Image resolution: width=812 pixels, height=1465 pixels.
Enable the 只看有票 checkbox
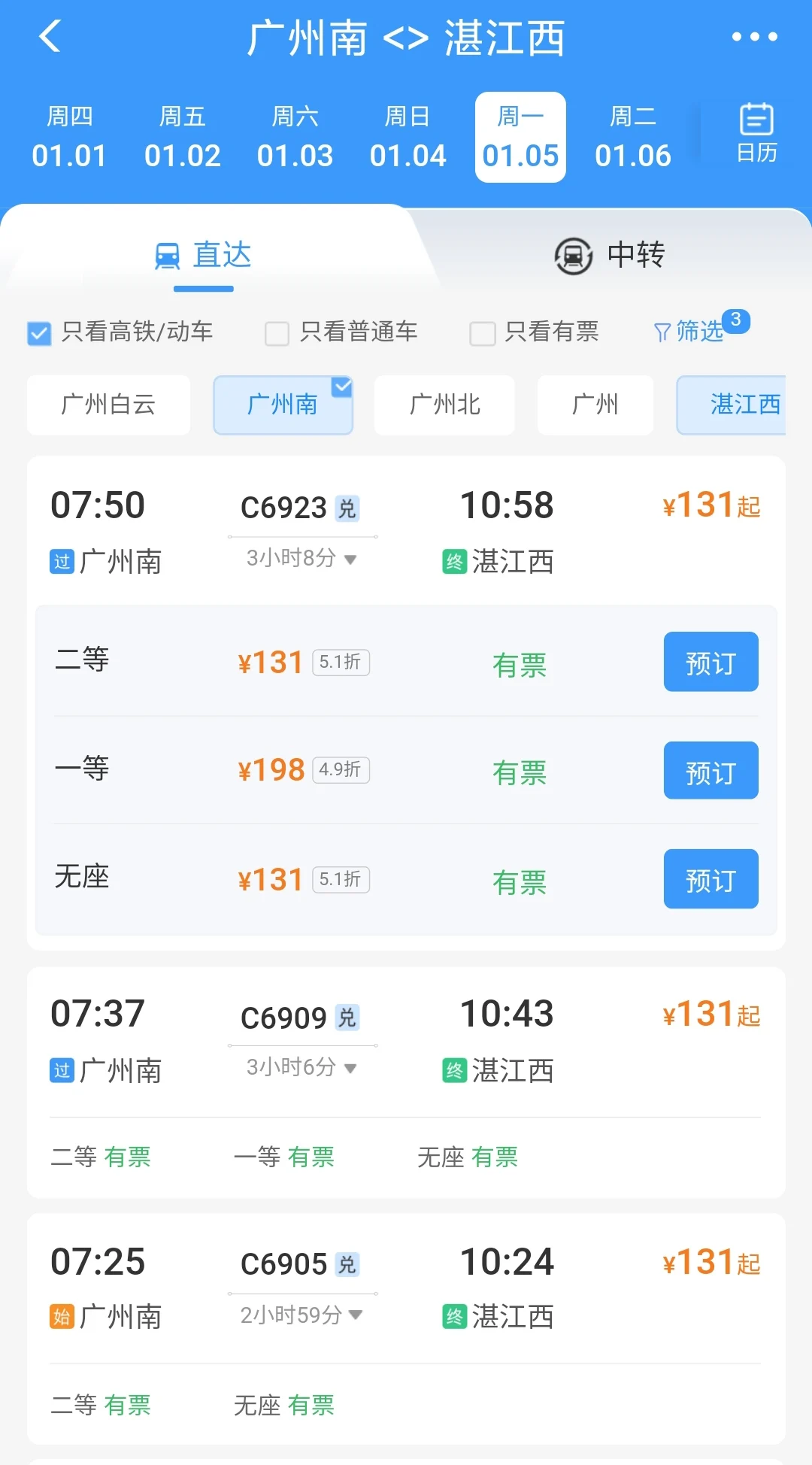(482, 333)
